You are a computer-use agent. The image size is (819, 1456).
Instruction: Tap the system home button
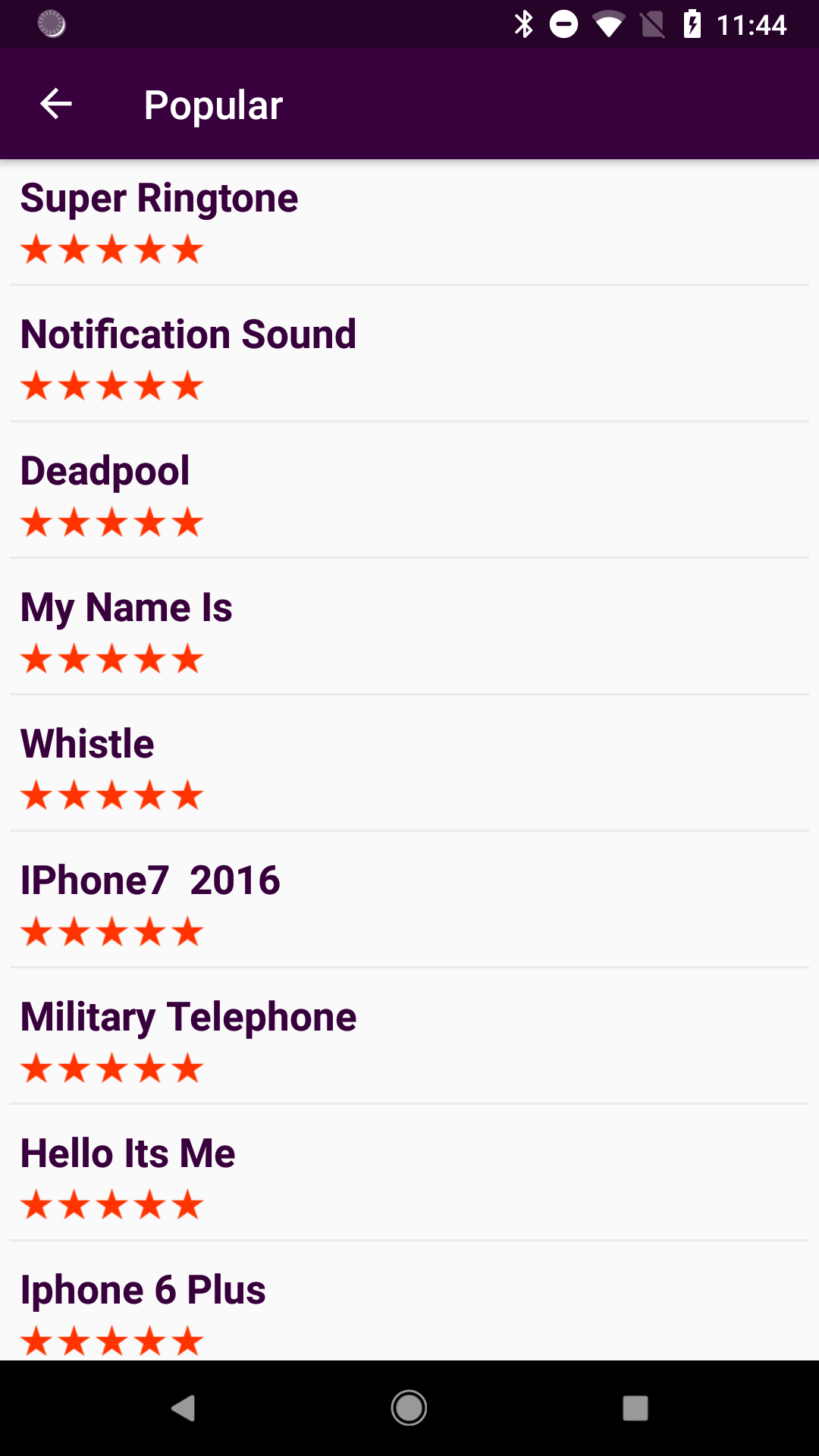pos(409,1408)
